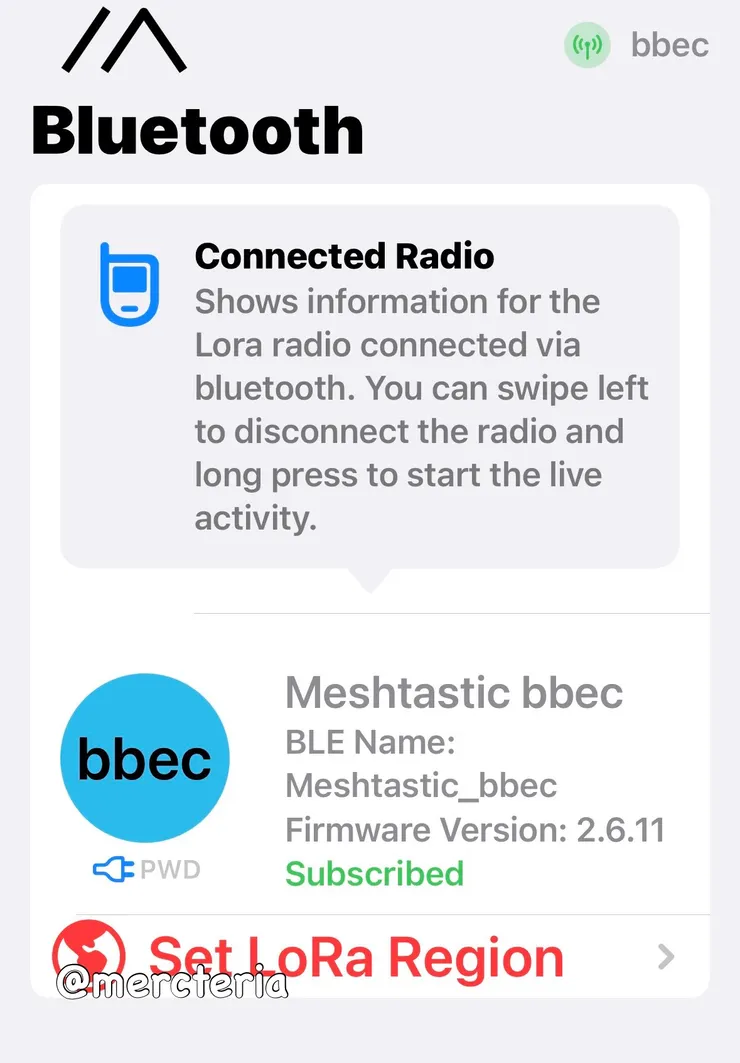
Task: Open the Set LoRa Region option
Action: 356,957
